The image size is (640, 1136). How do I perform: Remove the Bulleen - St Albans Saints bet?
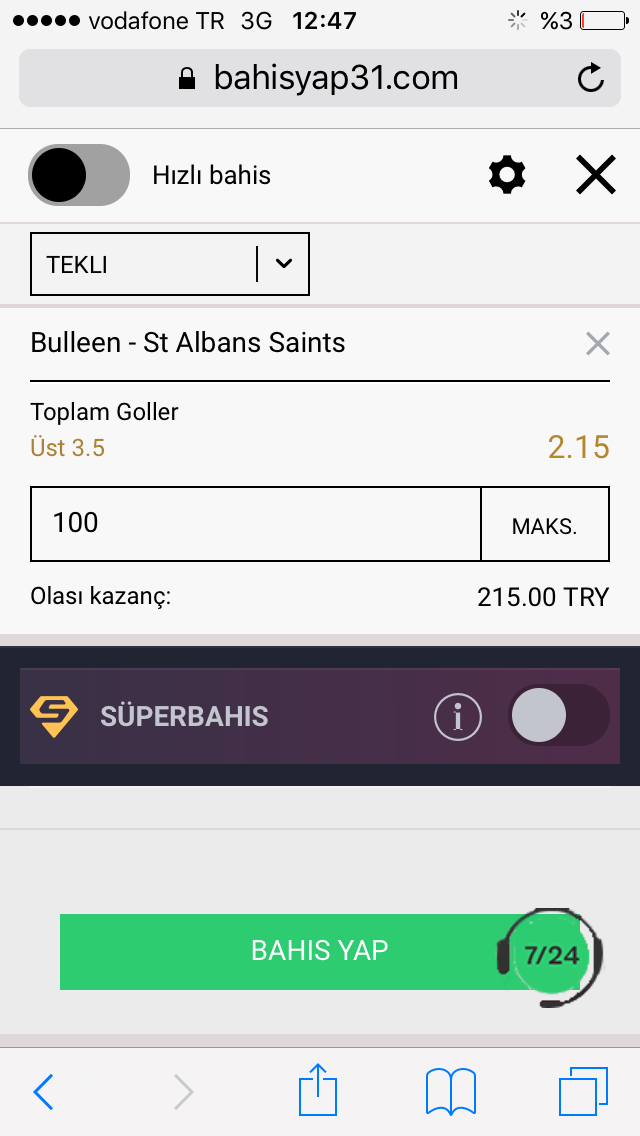tap(598, 343)
